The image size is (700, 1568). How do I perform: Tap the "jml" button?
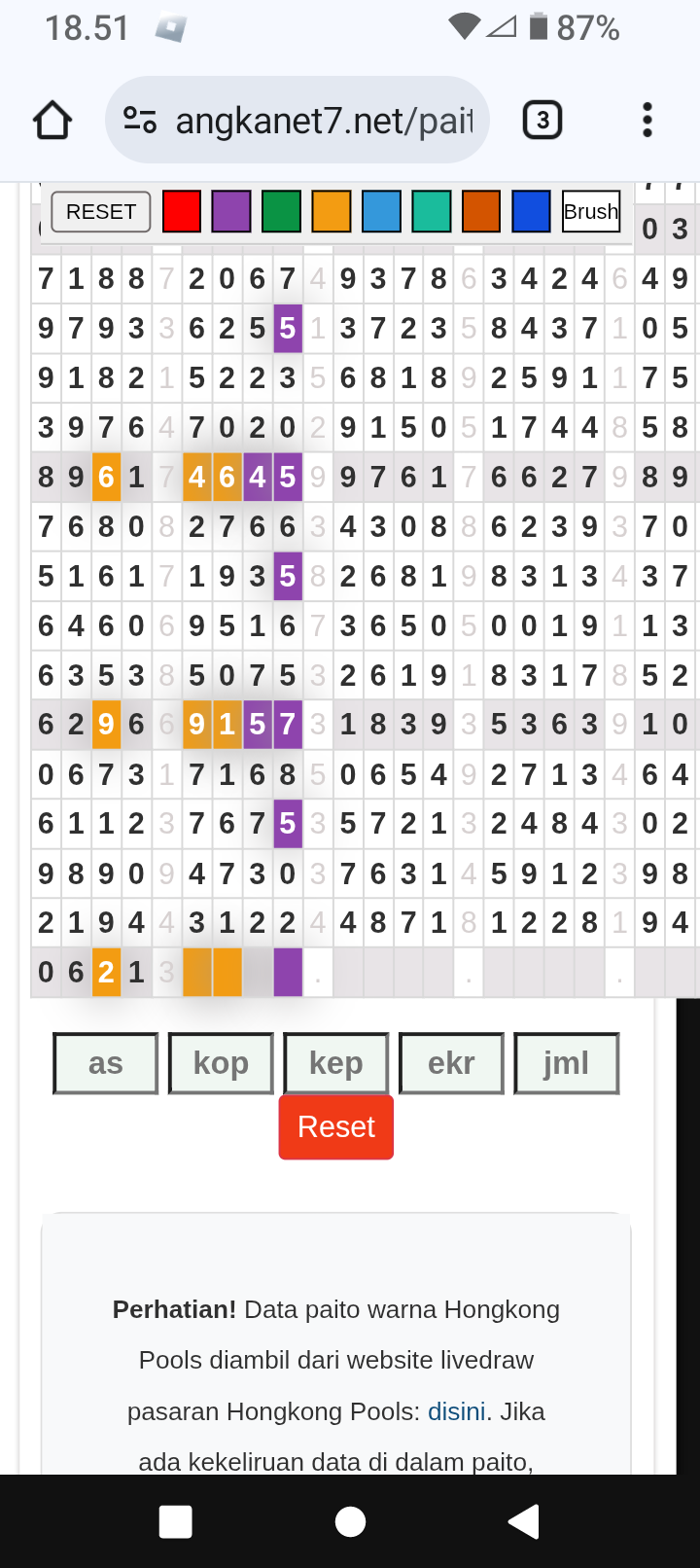click(x=567, y=1063)
